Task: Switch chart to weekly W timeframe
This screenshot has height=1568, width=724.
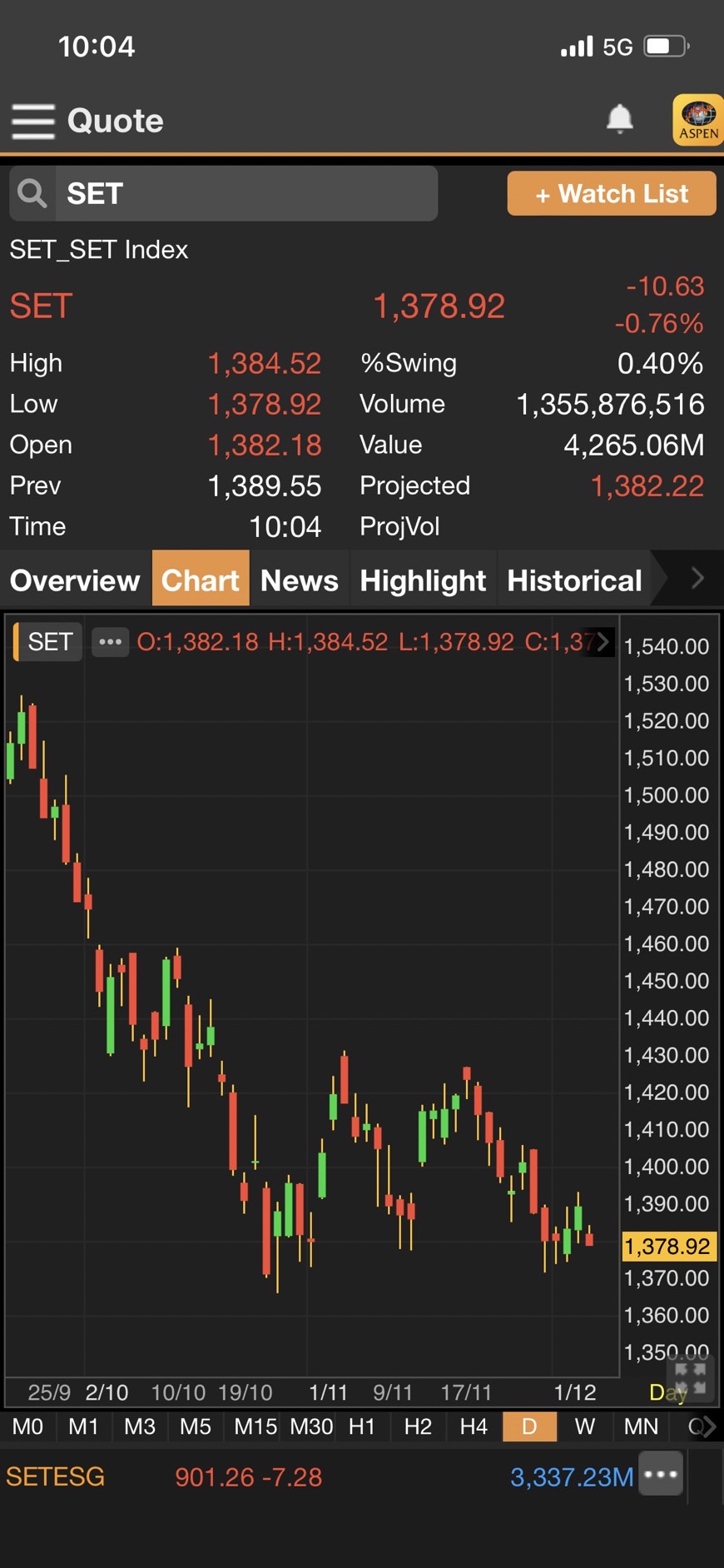Action: [585, 1426]
